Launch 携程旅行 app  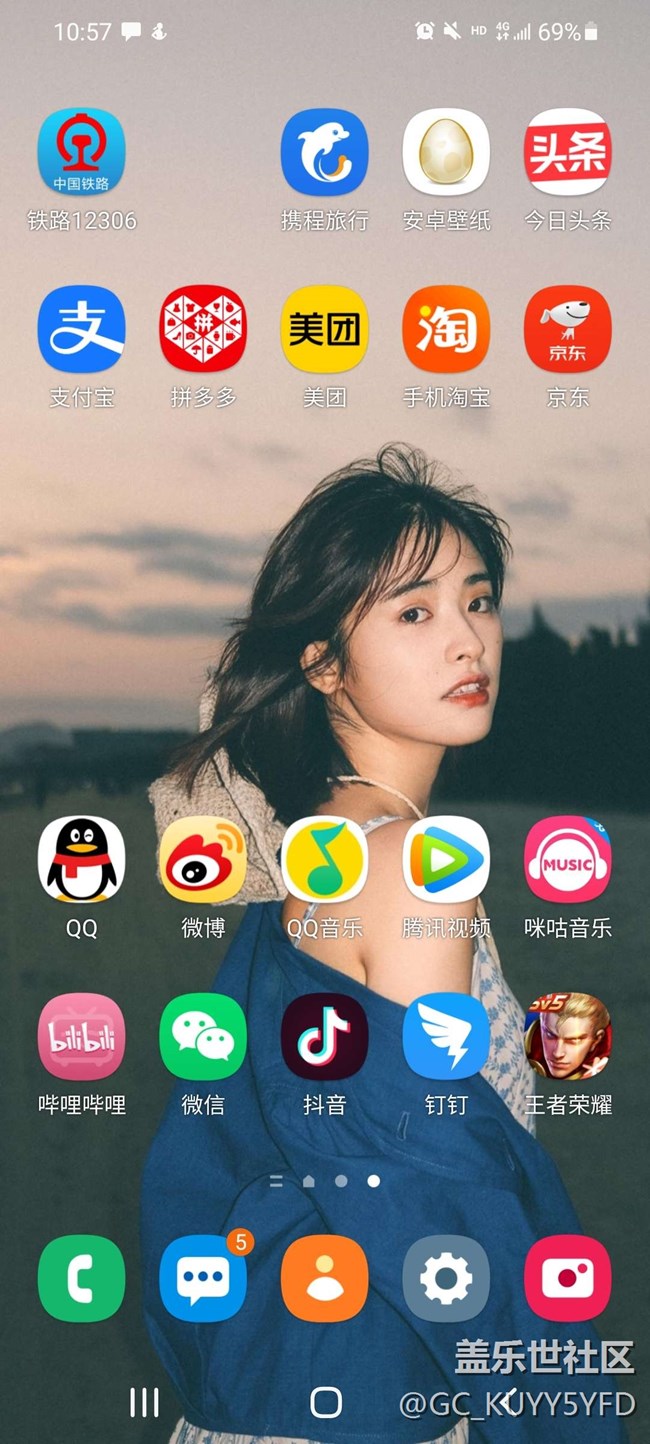click(325, 152)
